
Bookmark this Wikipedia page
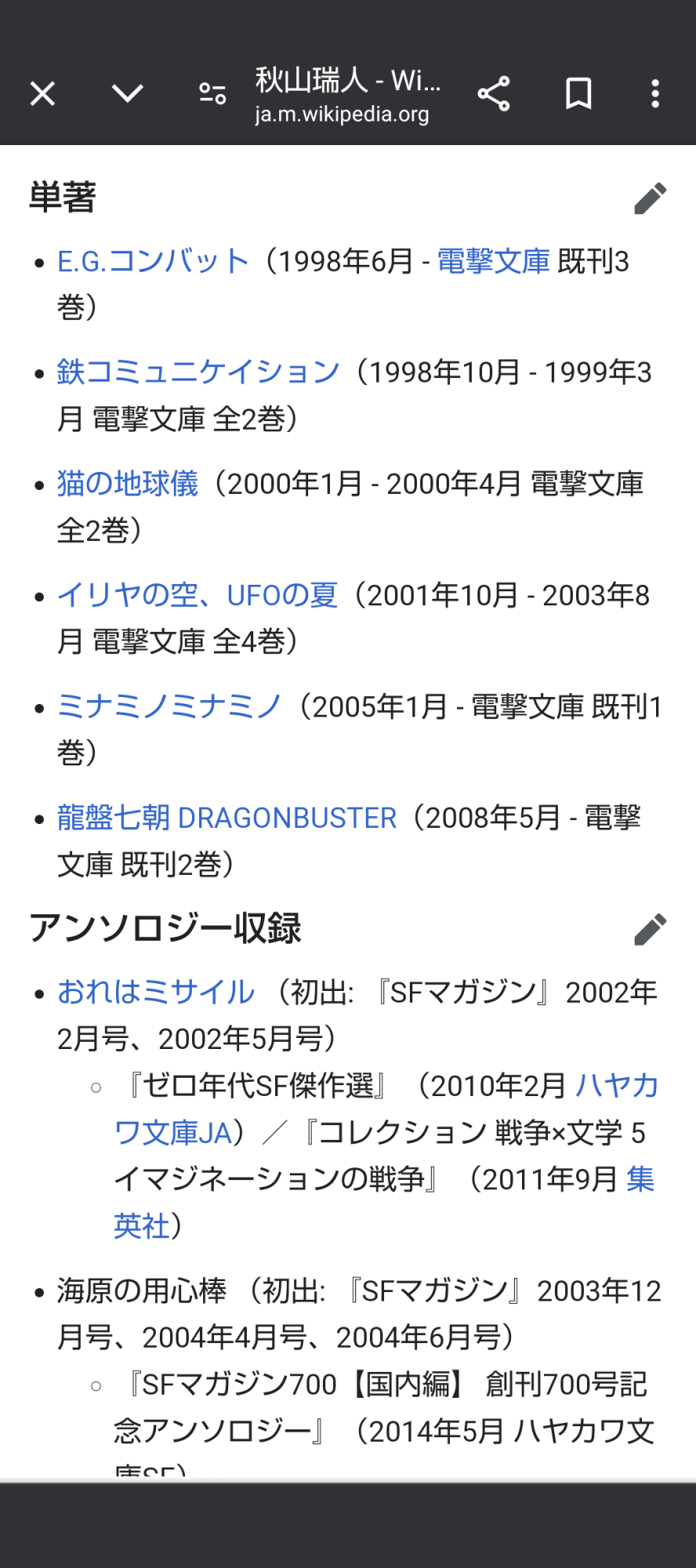578,94
